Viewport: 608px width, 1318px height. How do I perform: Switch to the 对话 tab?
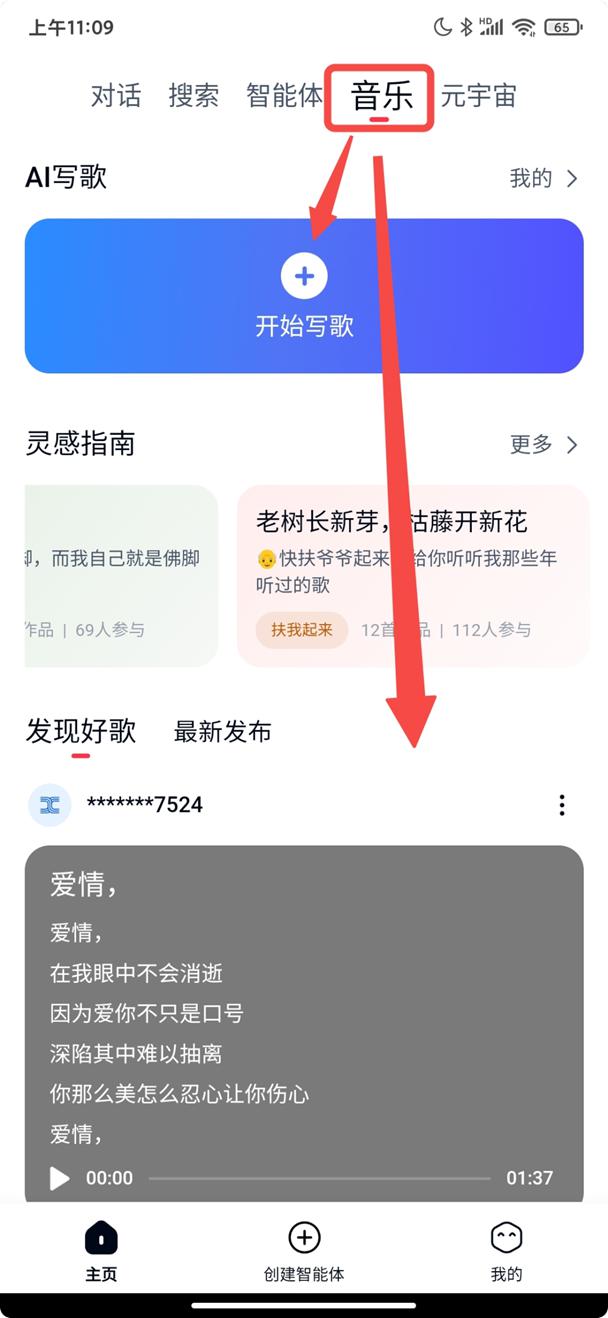[116, 96]
